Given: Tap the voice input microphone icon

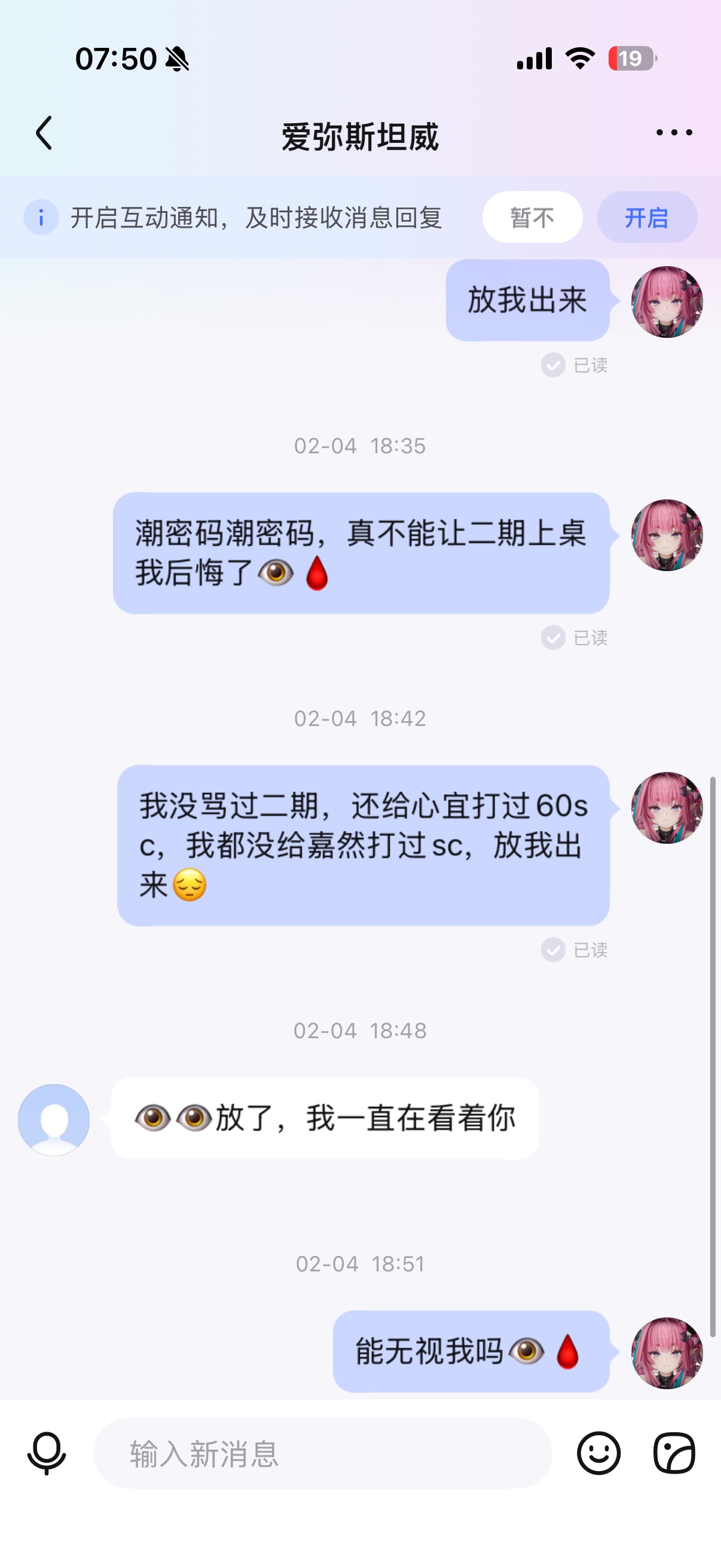Looking at the screenshot, I should tap(46, 1453).
